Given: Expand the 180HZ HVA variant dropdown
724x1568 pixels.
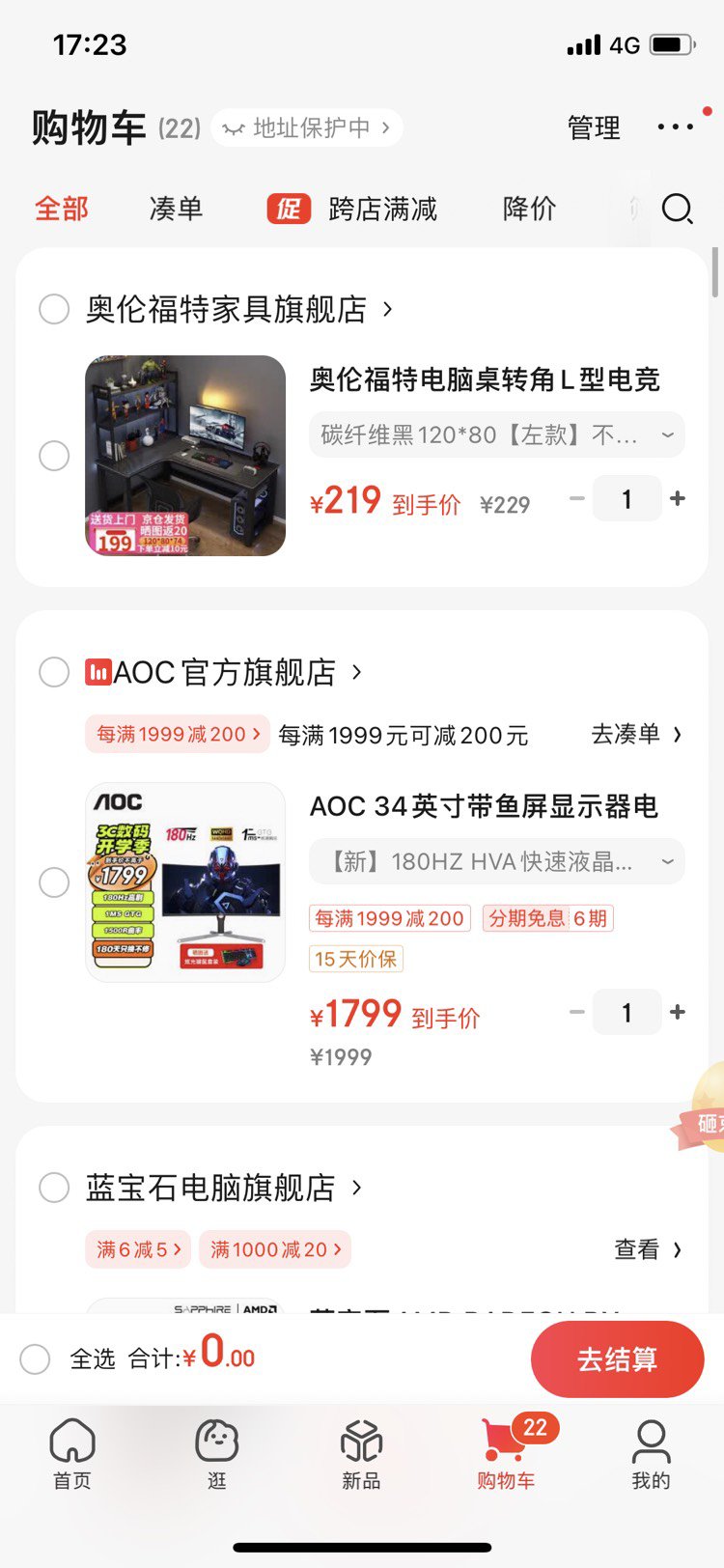Looking at the screenshot, I should tap(496, 862).
